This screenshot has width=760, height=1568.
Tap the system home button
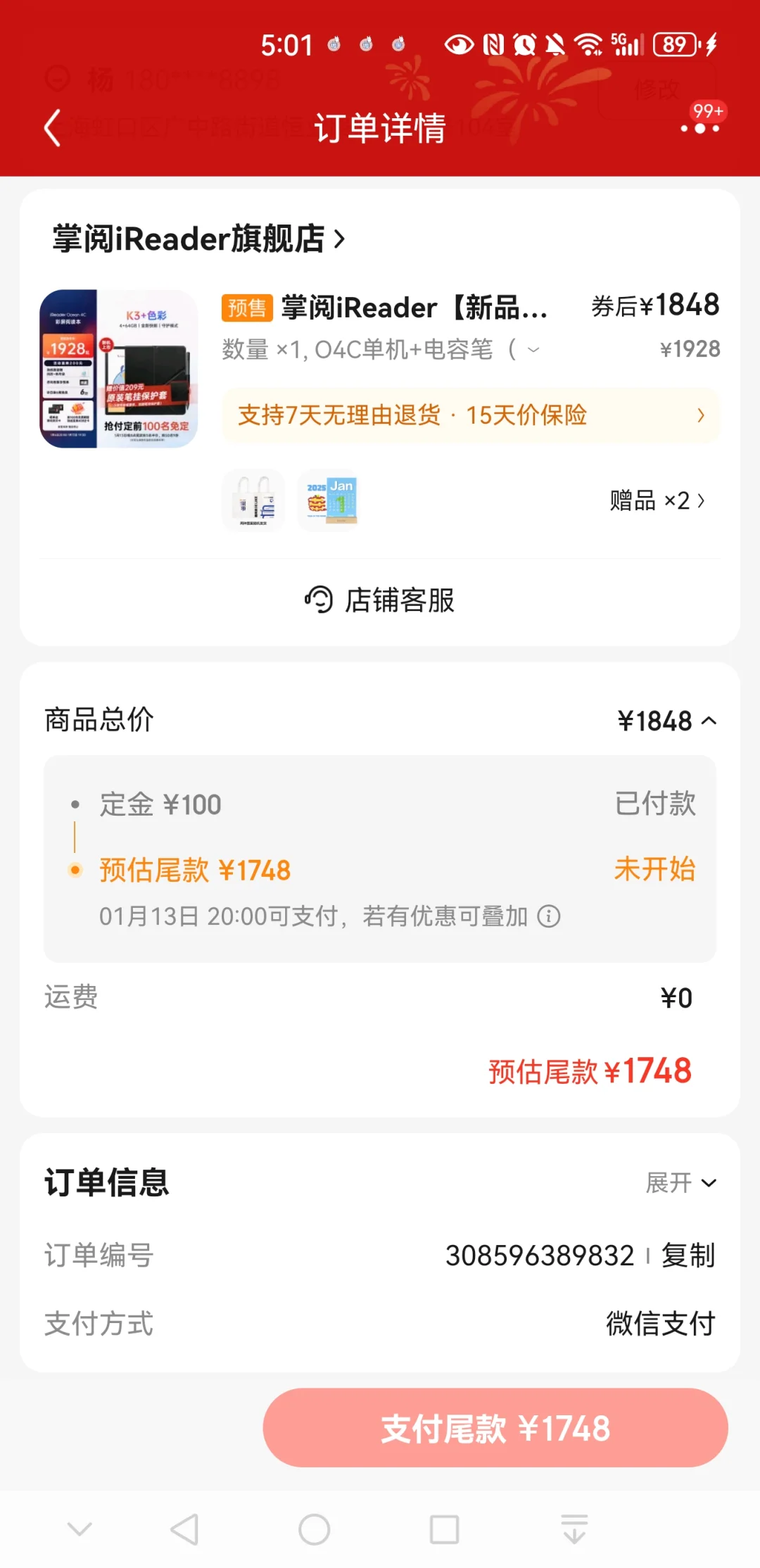click(x=314, y=1529)
